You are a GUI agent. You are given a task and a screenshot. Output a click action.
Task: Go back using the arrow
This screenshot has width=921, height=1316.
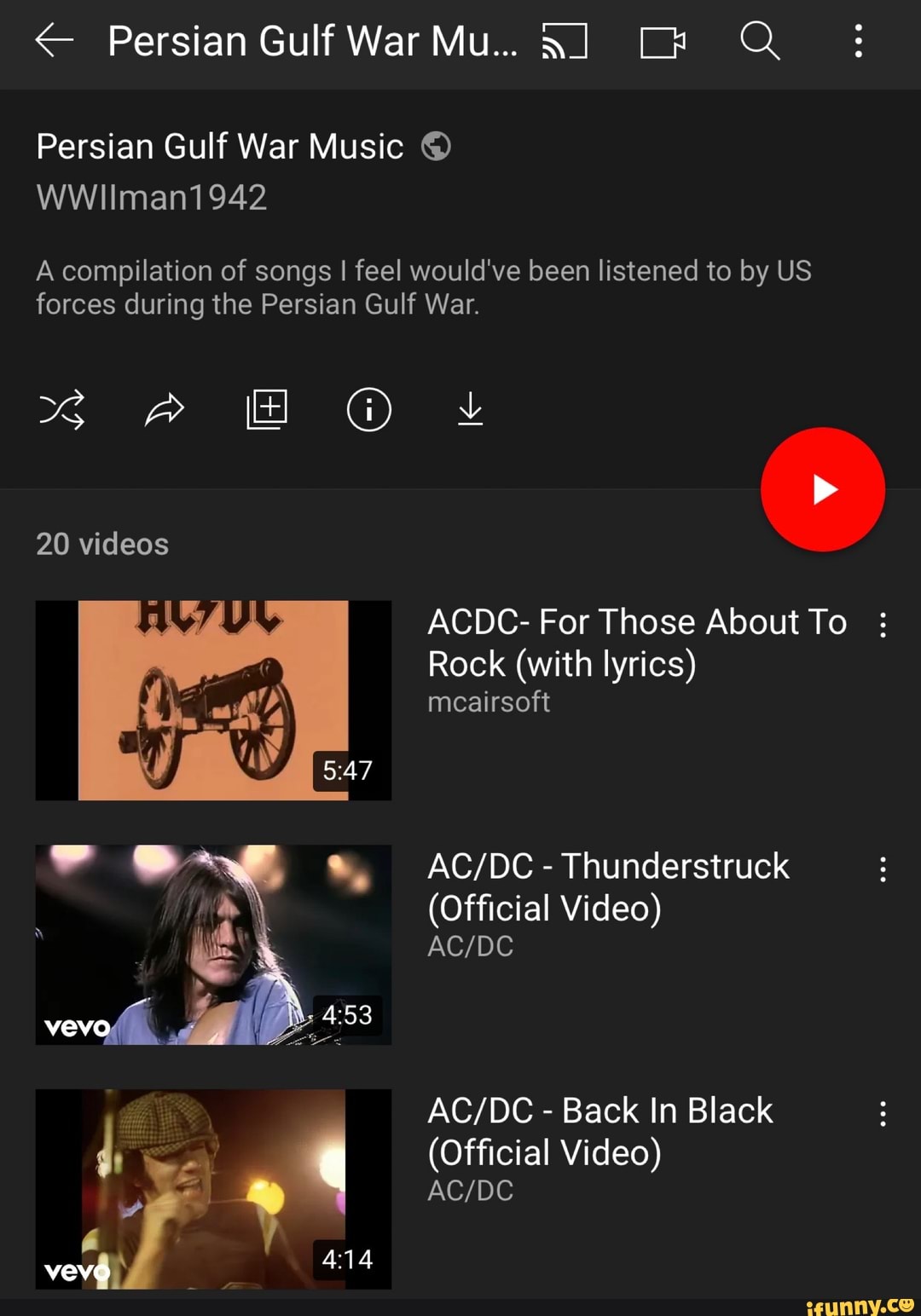(55, 40)
